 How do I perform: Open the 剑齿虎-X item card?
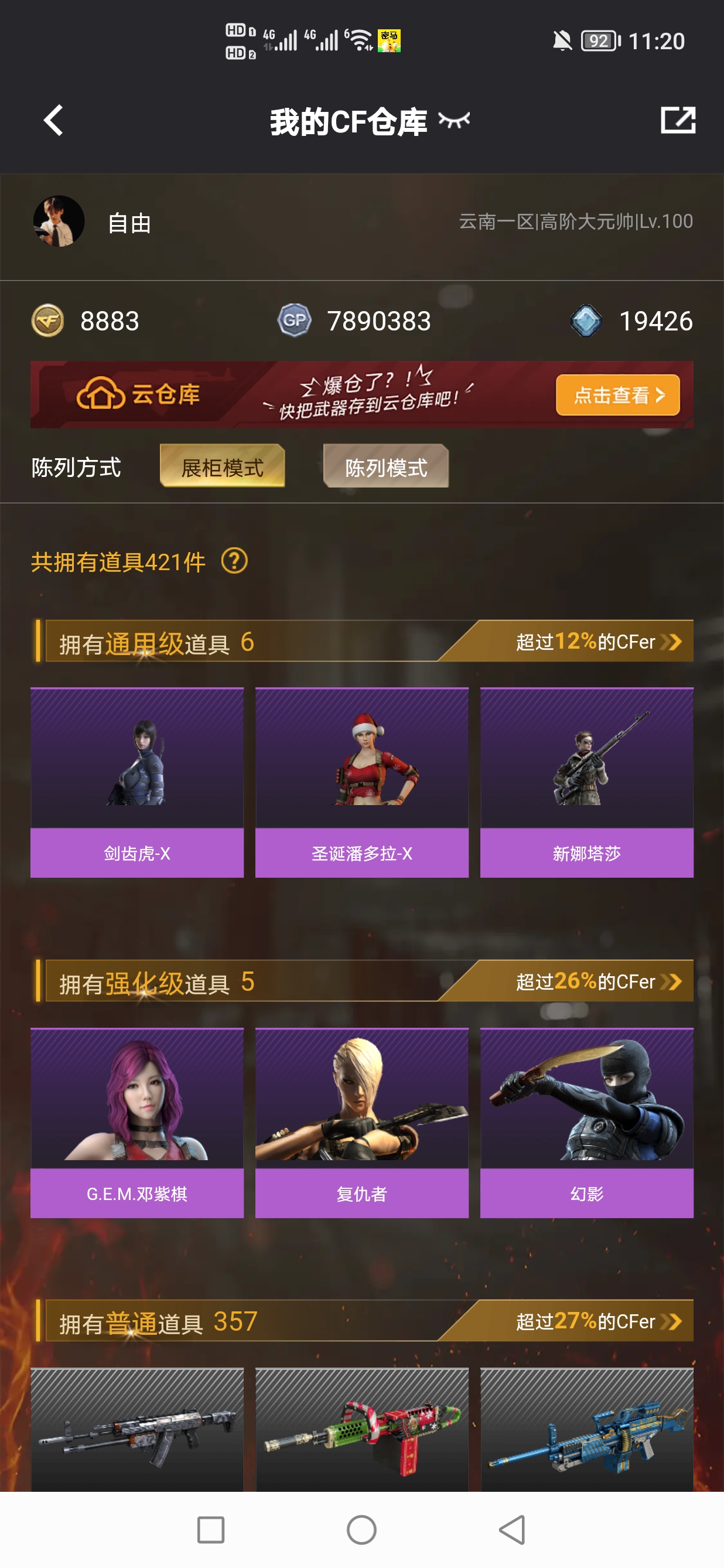click(137, 782)
